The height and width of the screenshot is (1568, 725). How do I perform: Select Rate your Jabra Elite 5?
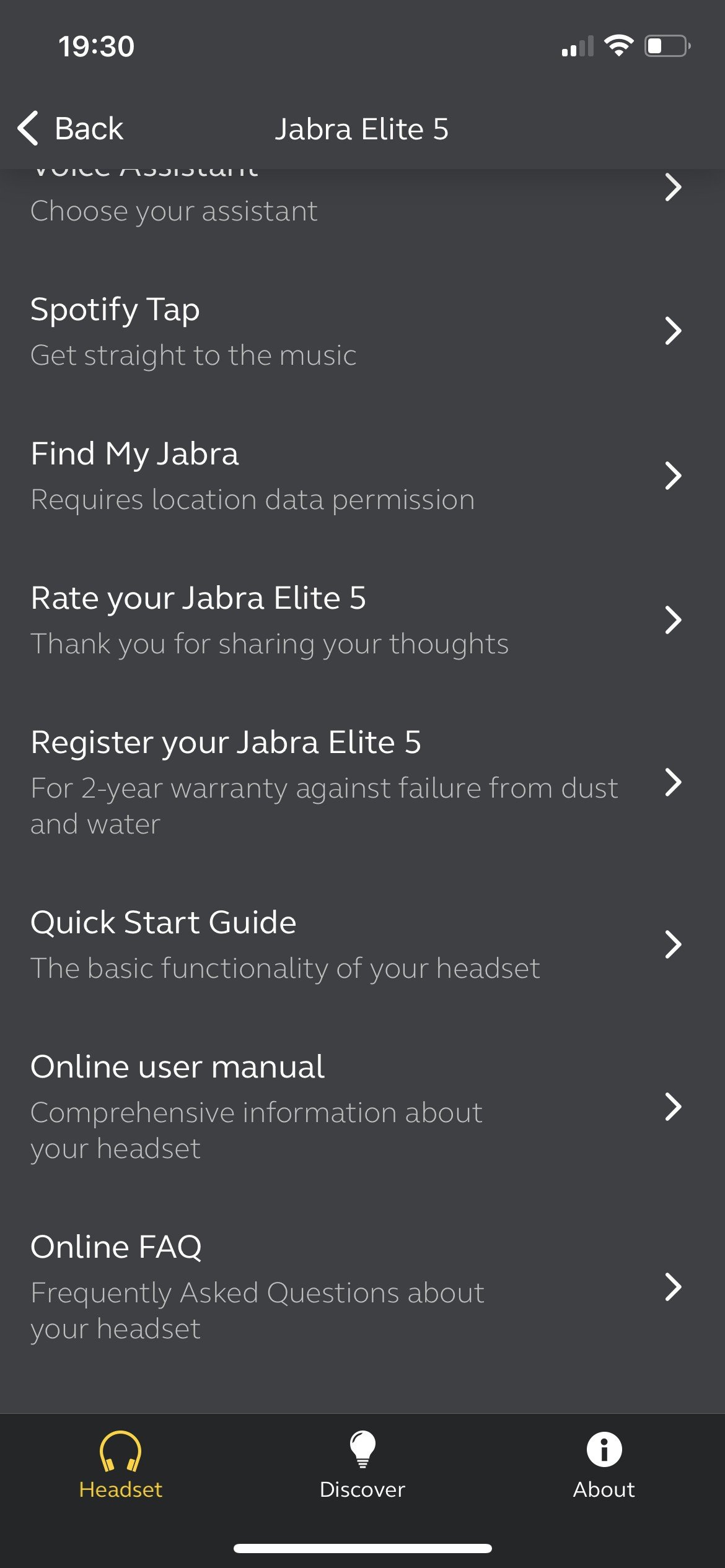click(362, 620)
